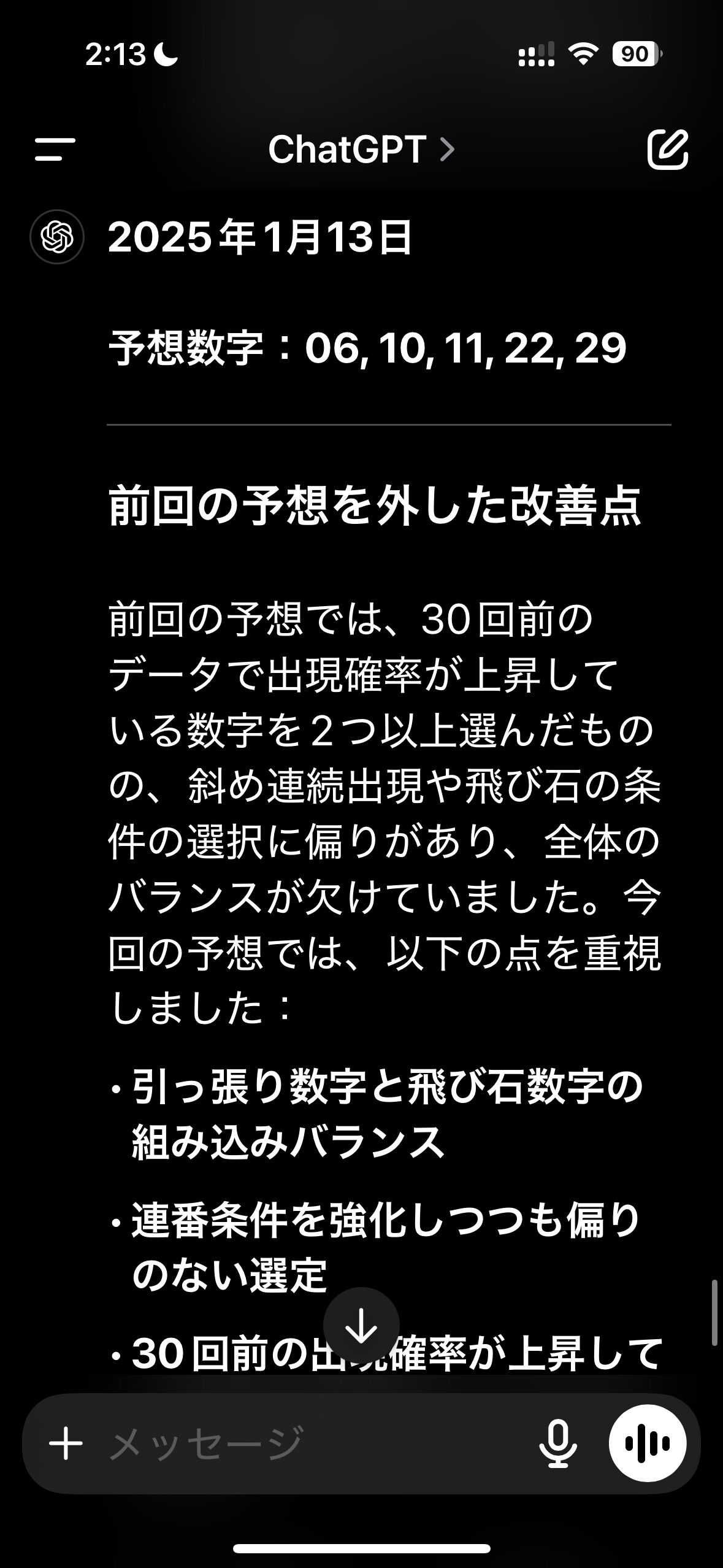
Task: Open the ChatGPT model selector
Action: coord(362,149)
